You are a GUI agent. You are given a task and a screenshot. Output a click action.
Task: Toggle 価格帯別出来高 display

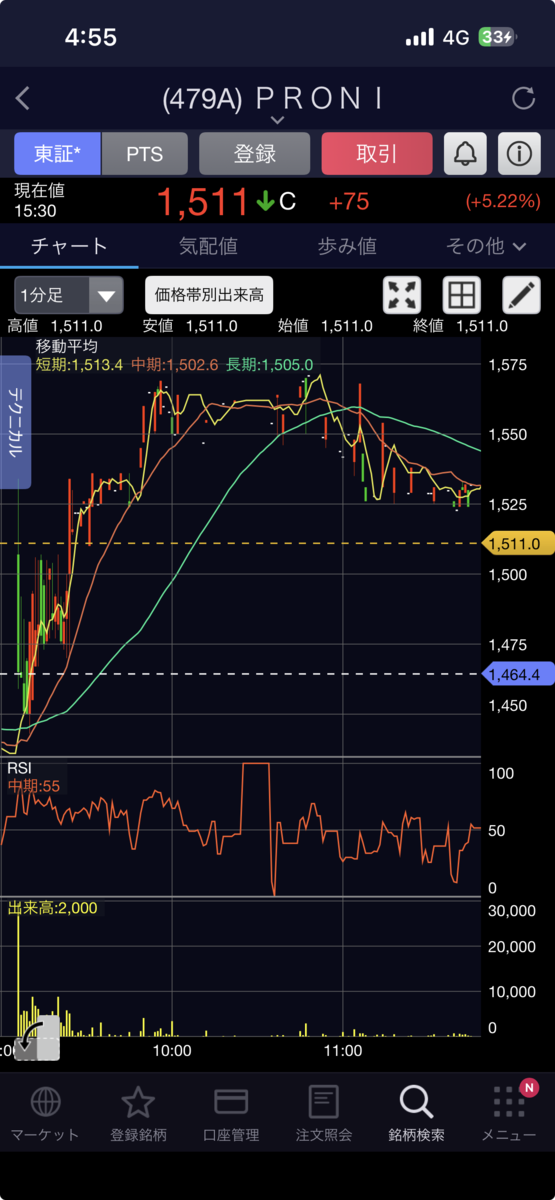(x=209, y=295)
